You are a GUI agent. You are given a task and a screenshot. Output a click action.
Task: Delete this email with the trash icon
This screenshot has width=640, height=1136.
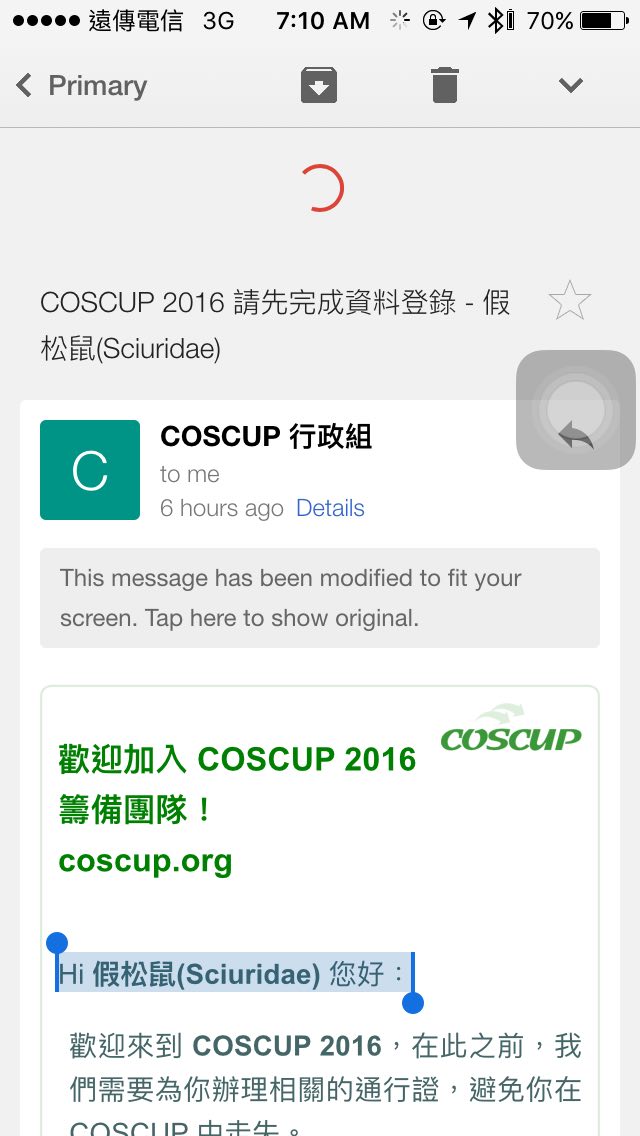[x=445, y=86]
